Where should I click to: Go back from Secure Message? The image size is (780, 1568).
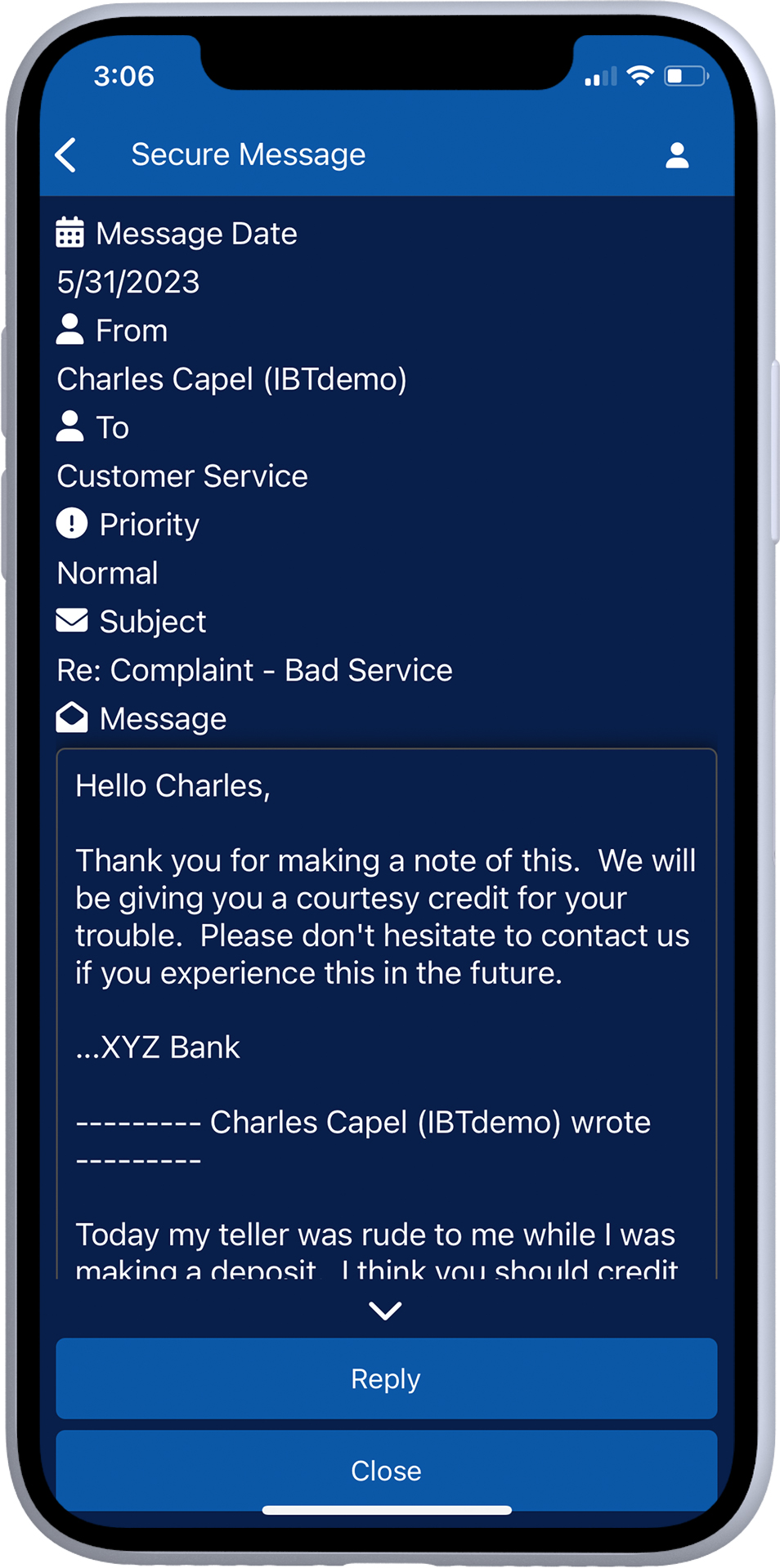point(66,154)
